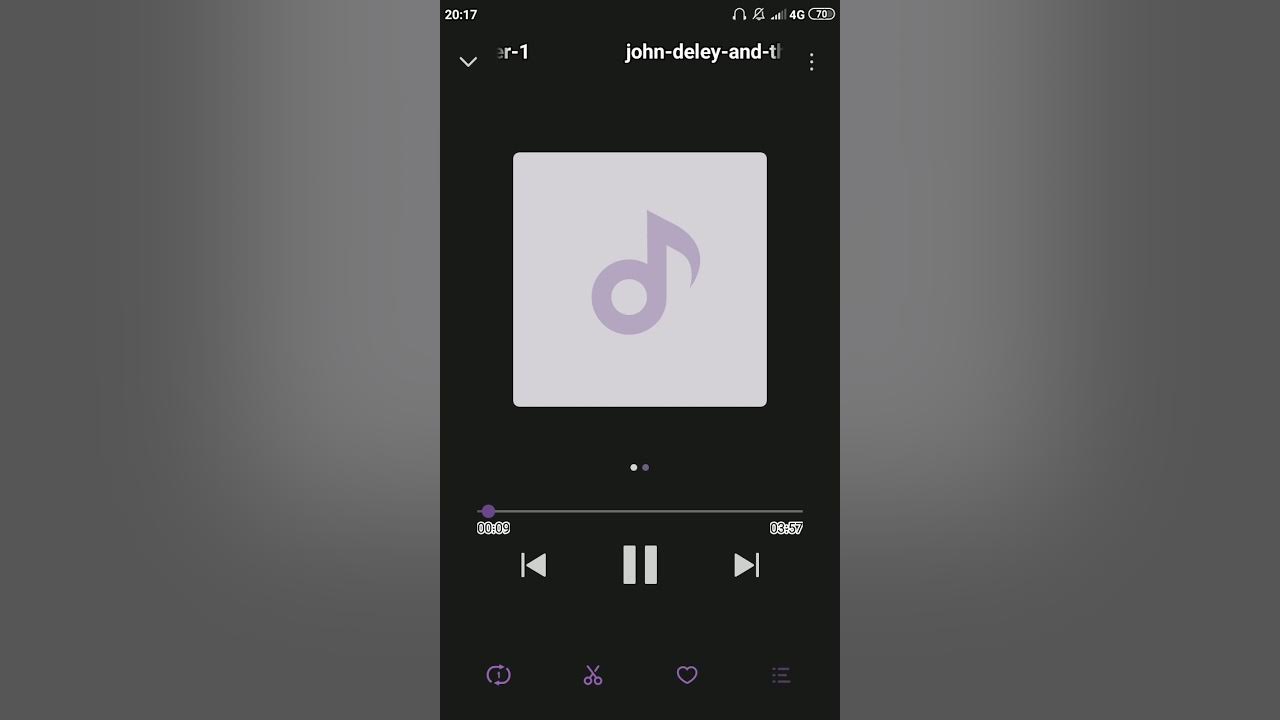Screen dimensions: 1280x720
Task: Open the playback queue list
Action: click(x=781, y=675)
